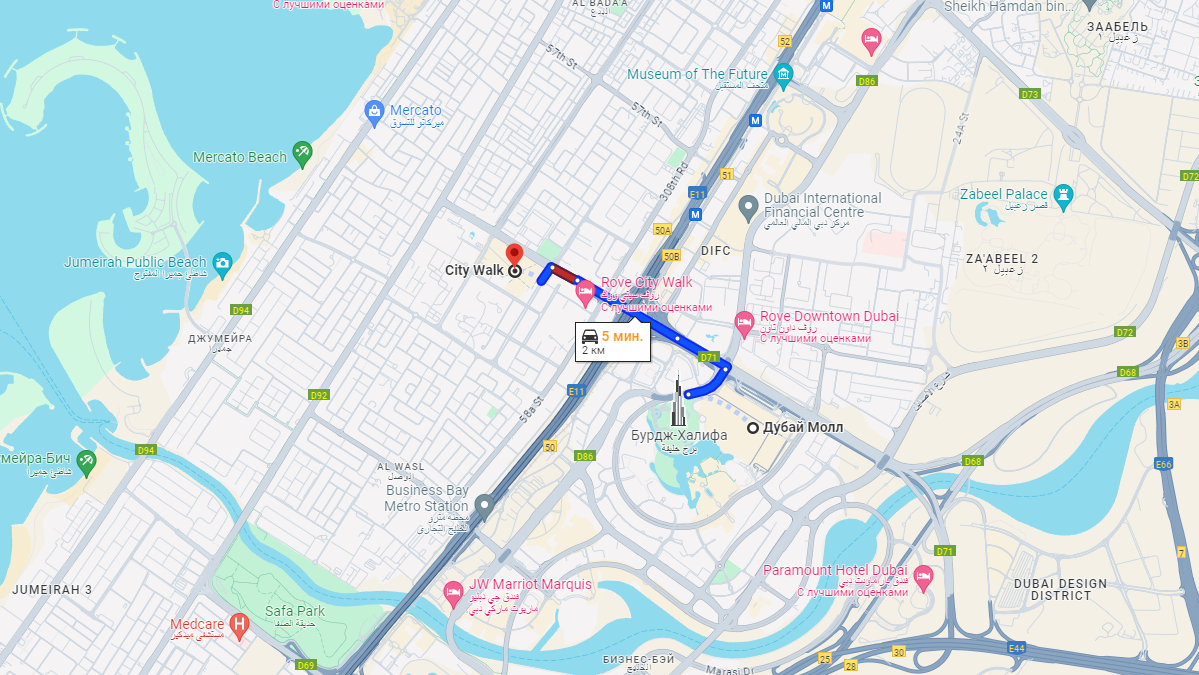Select the Mercato Beach marker

pos(303,154)
